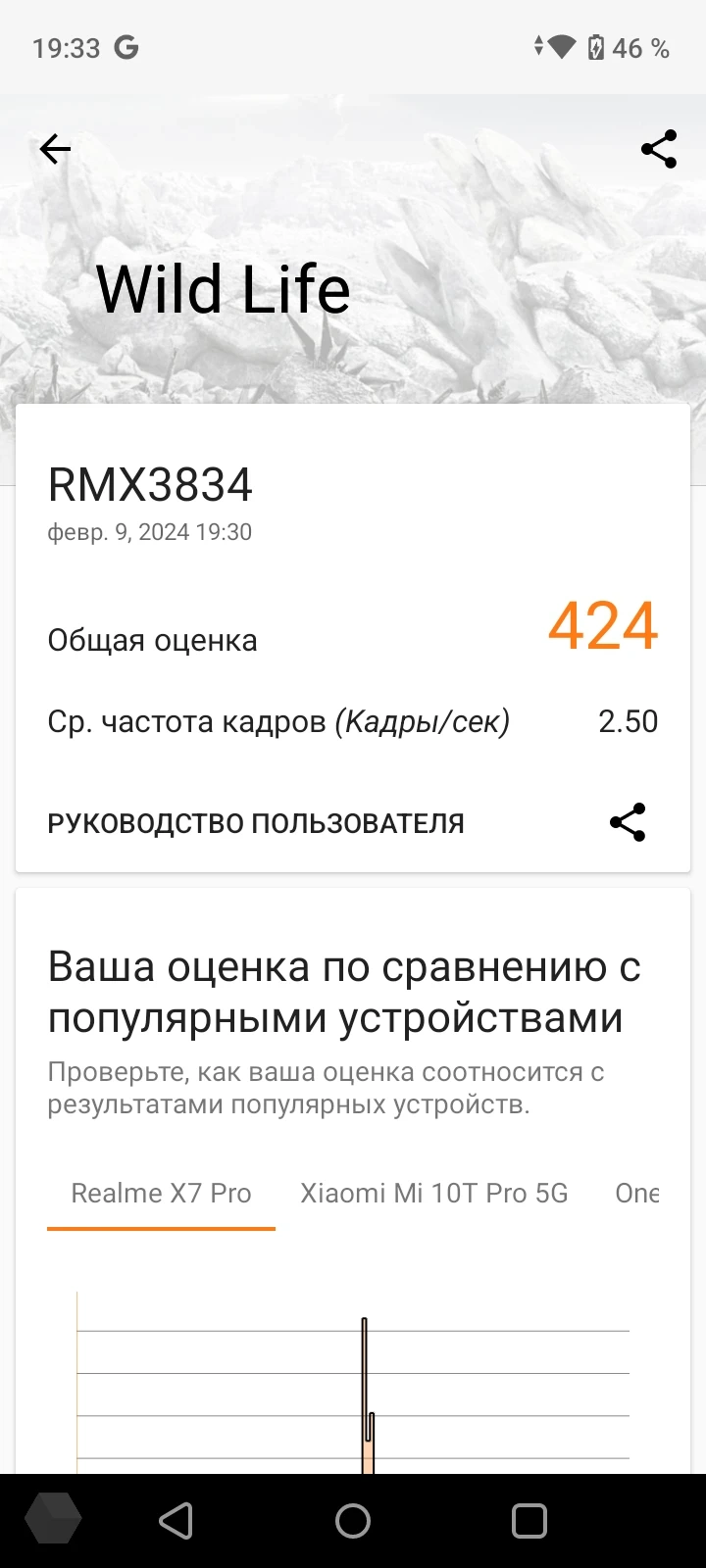
Task: Share the score from the RMX3834 card
Action: click(628, 822)
